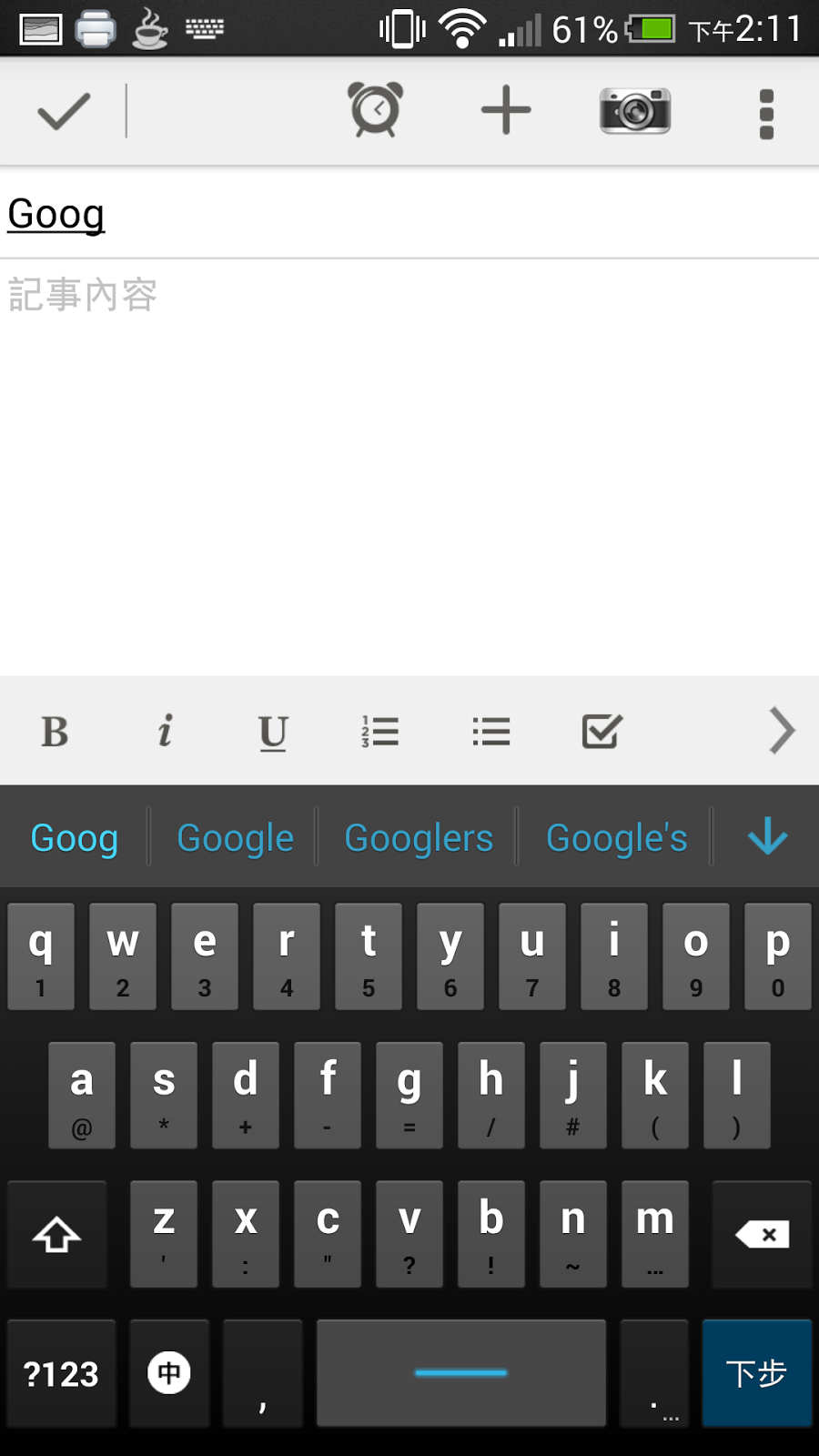
Task: Tap the note title field containing Goog
Action: [x=409, y=215]
